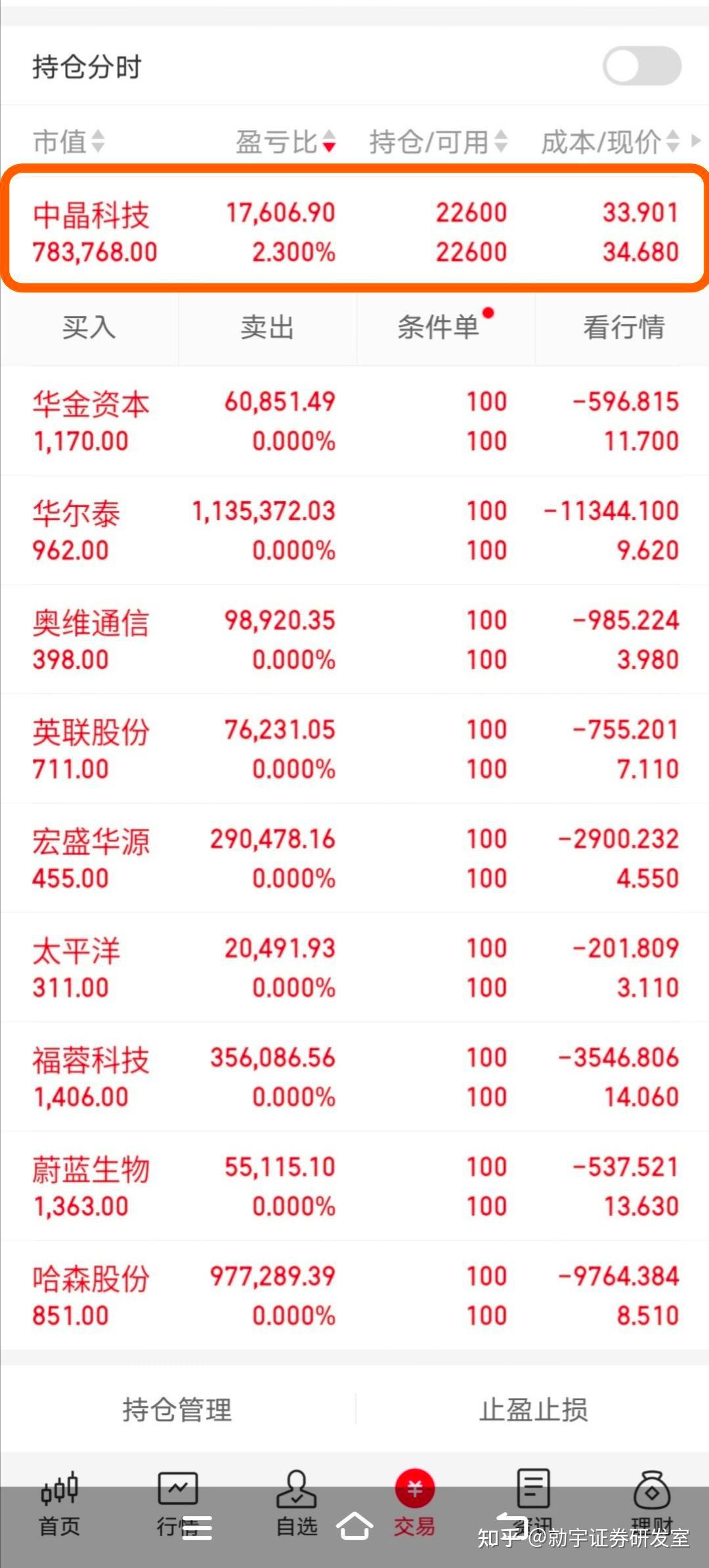
Task: Select the 哈森股份 holding row
Action: [354, 1294]
